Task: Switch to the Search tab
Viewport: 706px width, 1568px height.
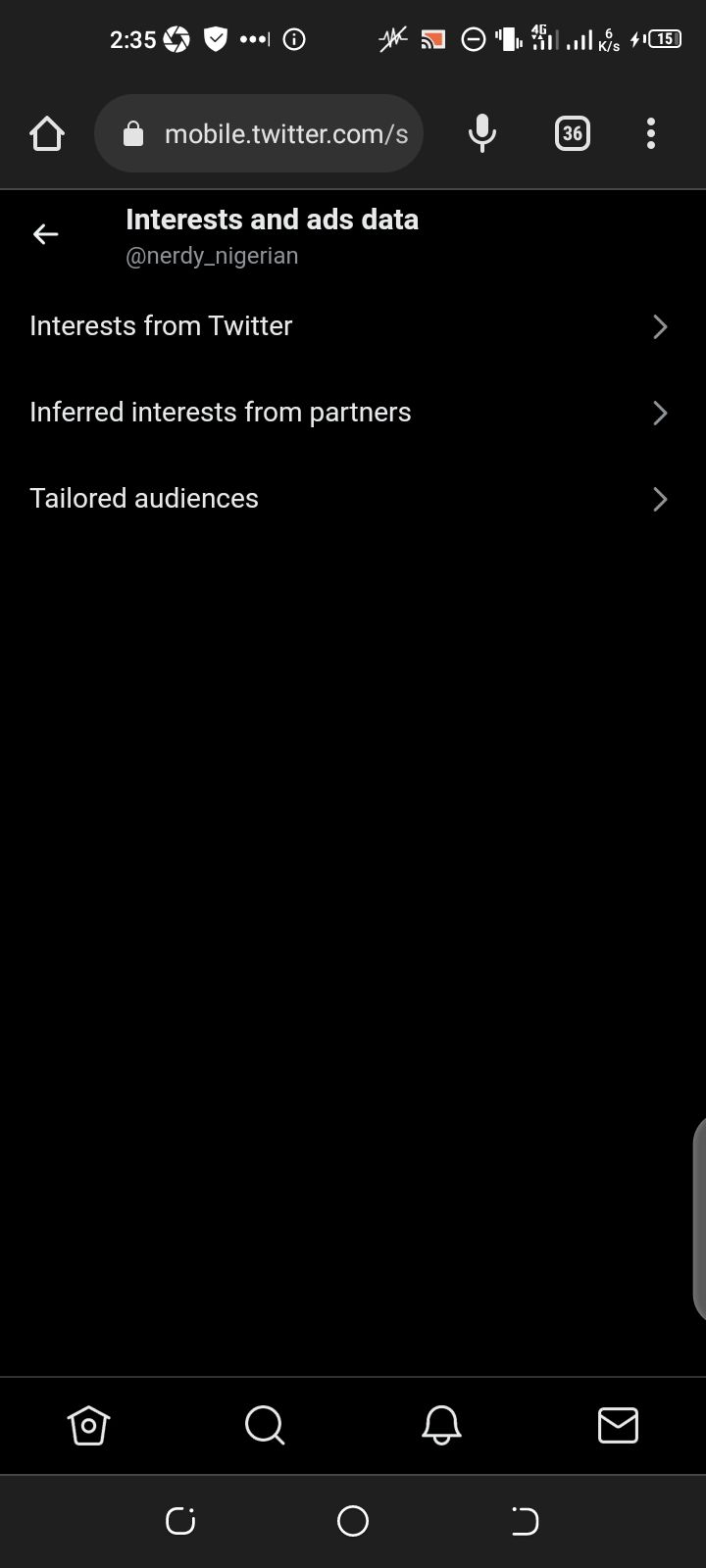Action: pyautogui.click(x=265, y=1425)
